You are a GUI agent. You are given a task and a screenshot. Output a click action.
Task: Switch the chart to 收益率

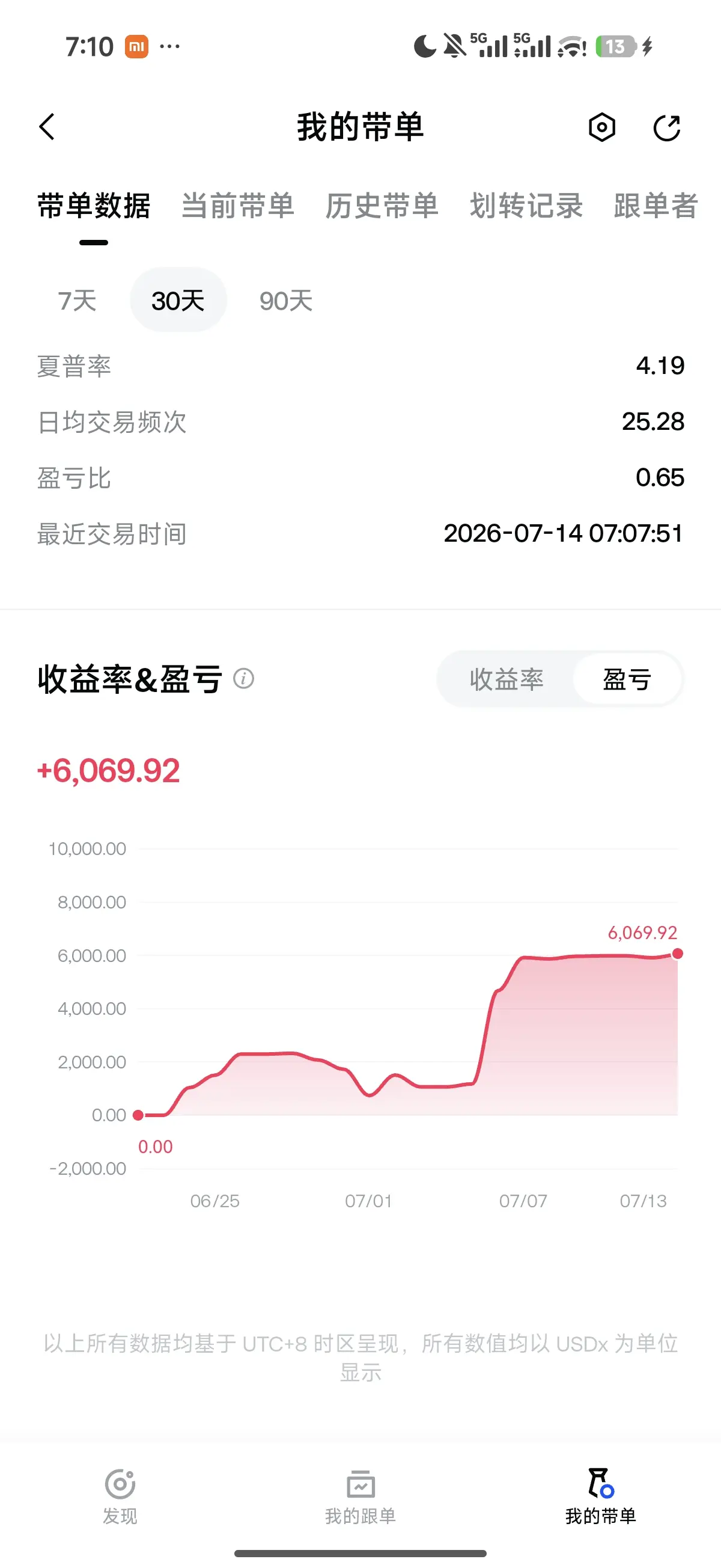(x=507, y=679)
